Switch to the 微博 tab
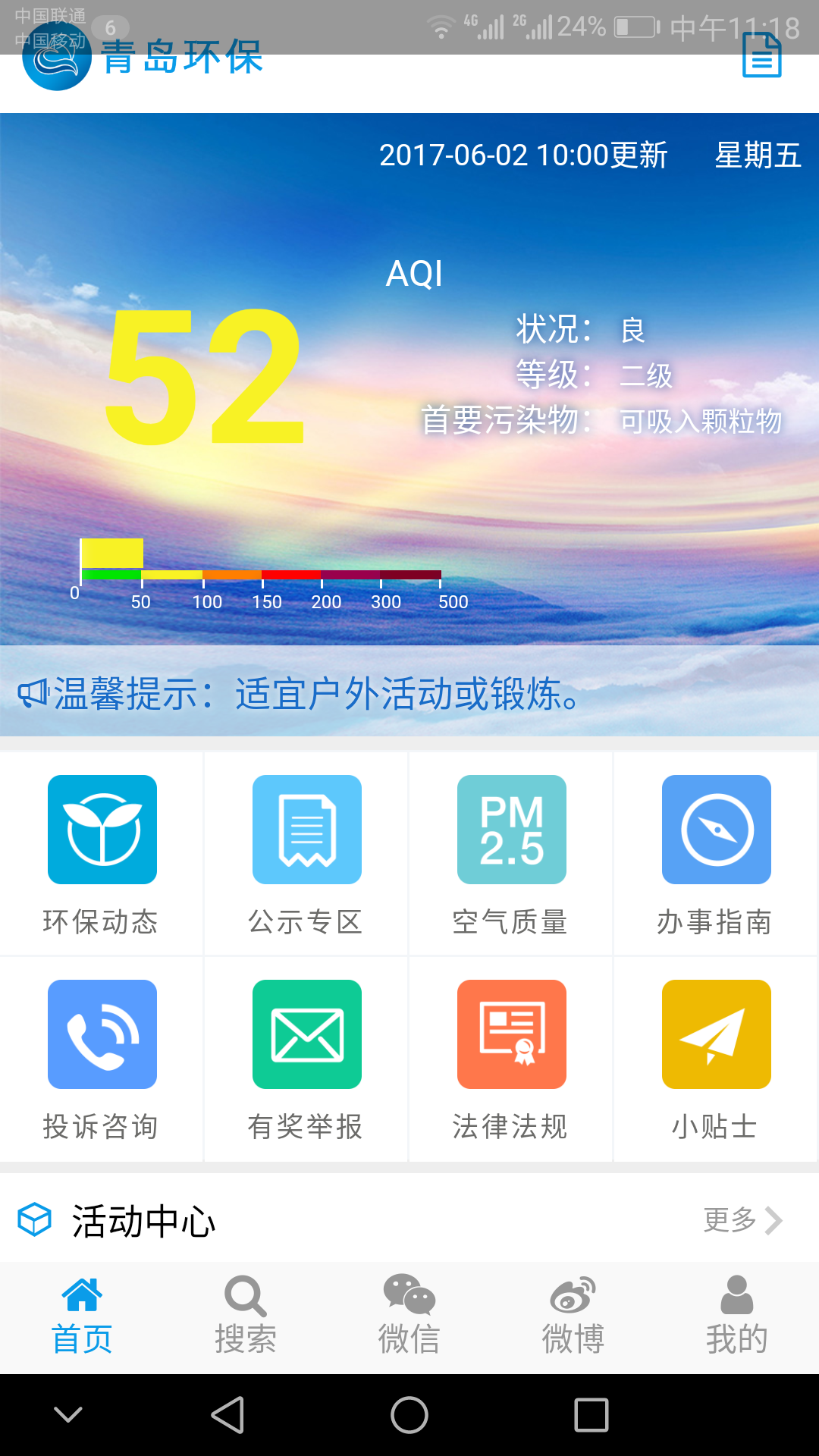 [573, 1316]
